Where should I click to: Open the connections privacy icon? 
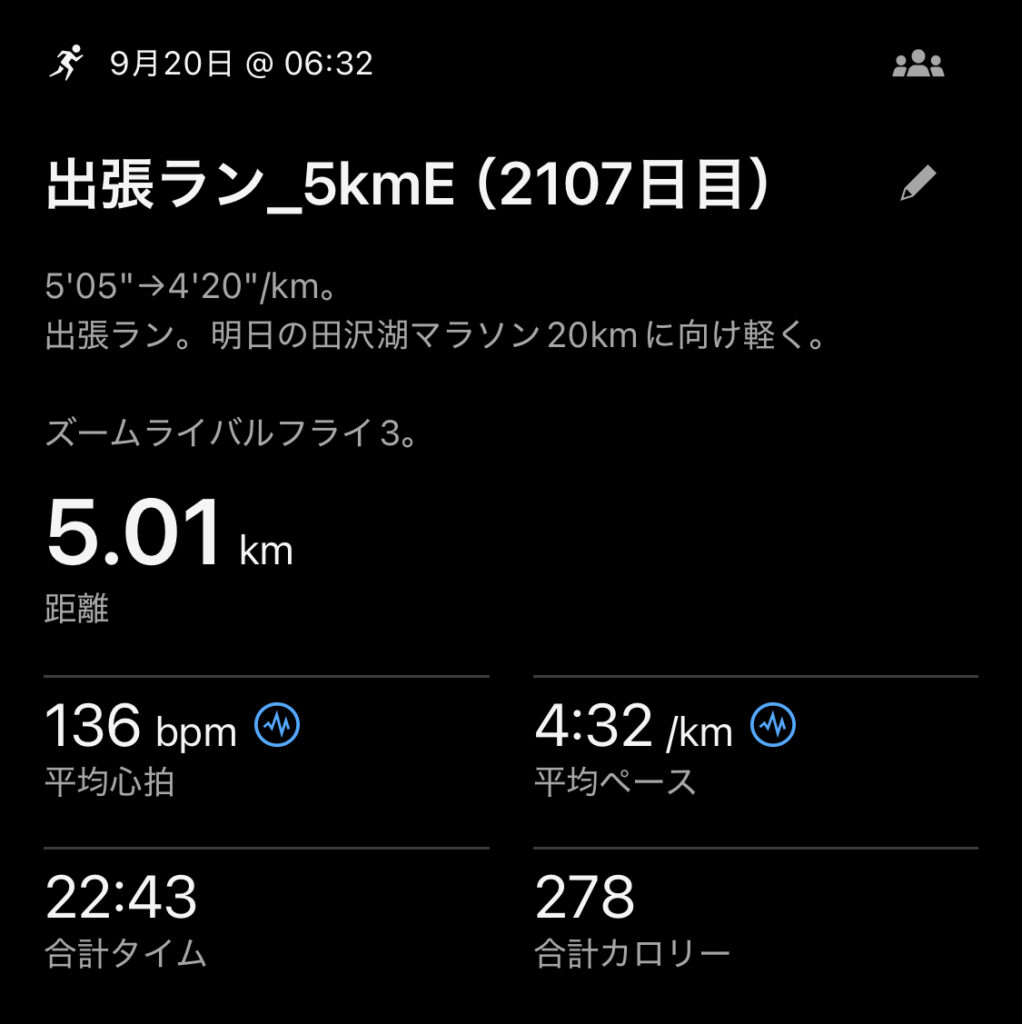pos(917,66)
